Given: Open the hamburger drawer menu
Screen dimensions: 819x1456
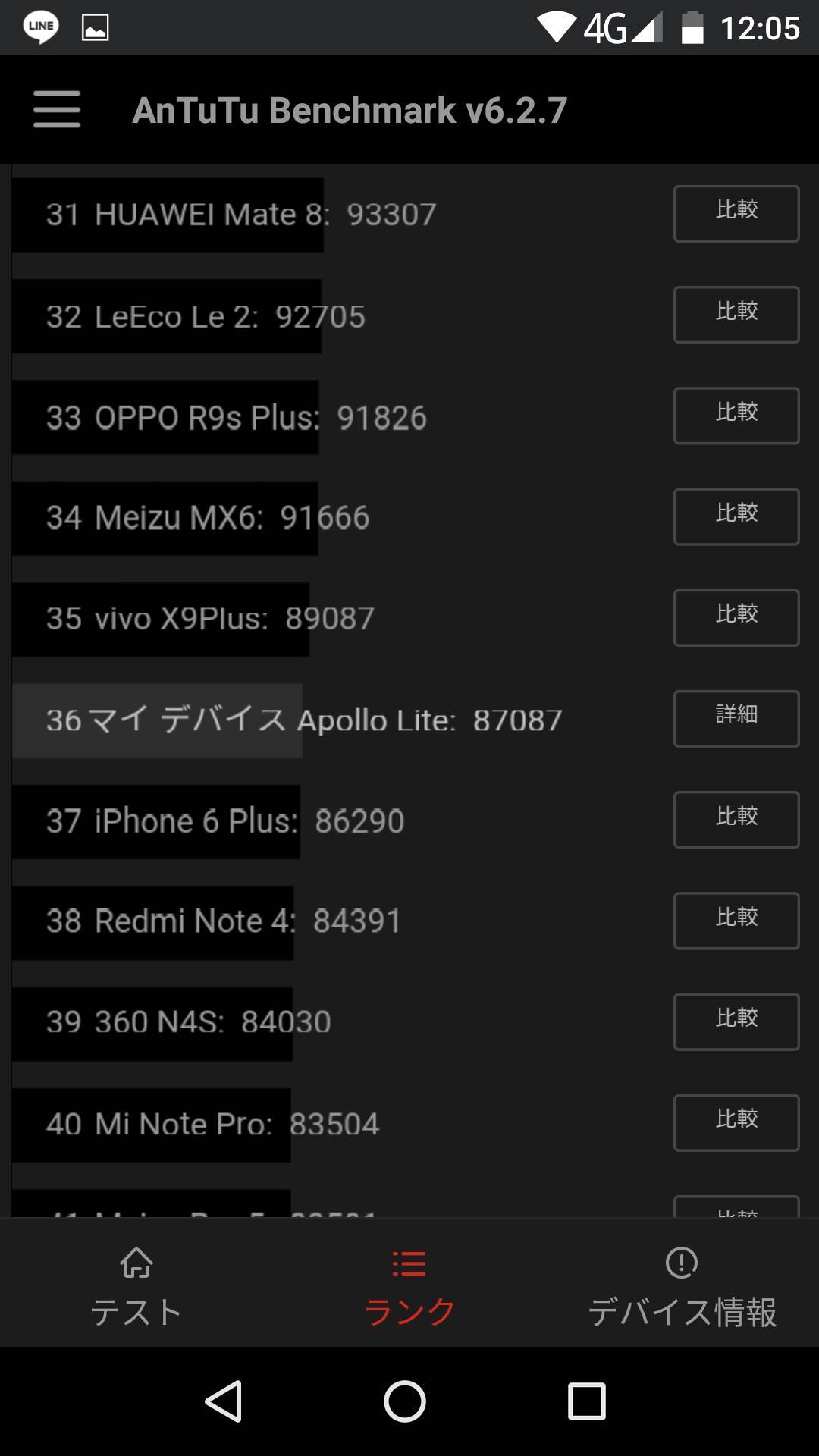Looking at the screenshot, I should [57, 109].
